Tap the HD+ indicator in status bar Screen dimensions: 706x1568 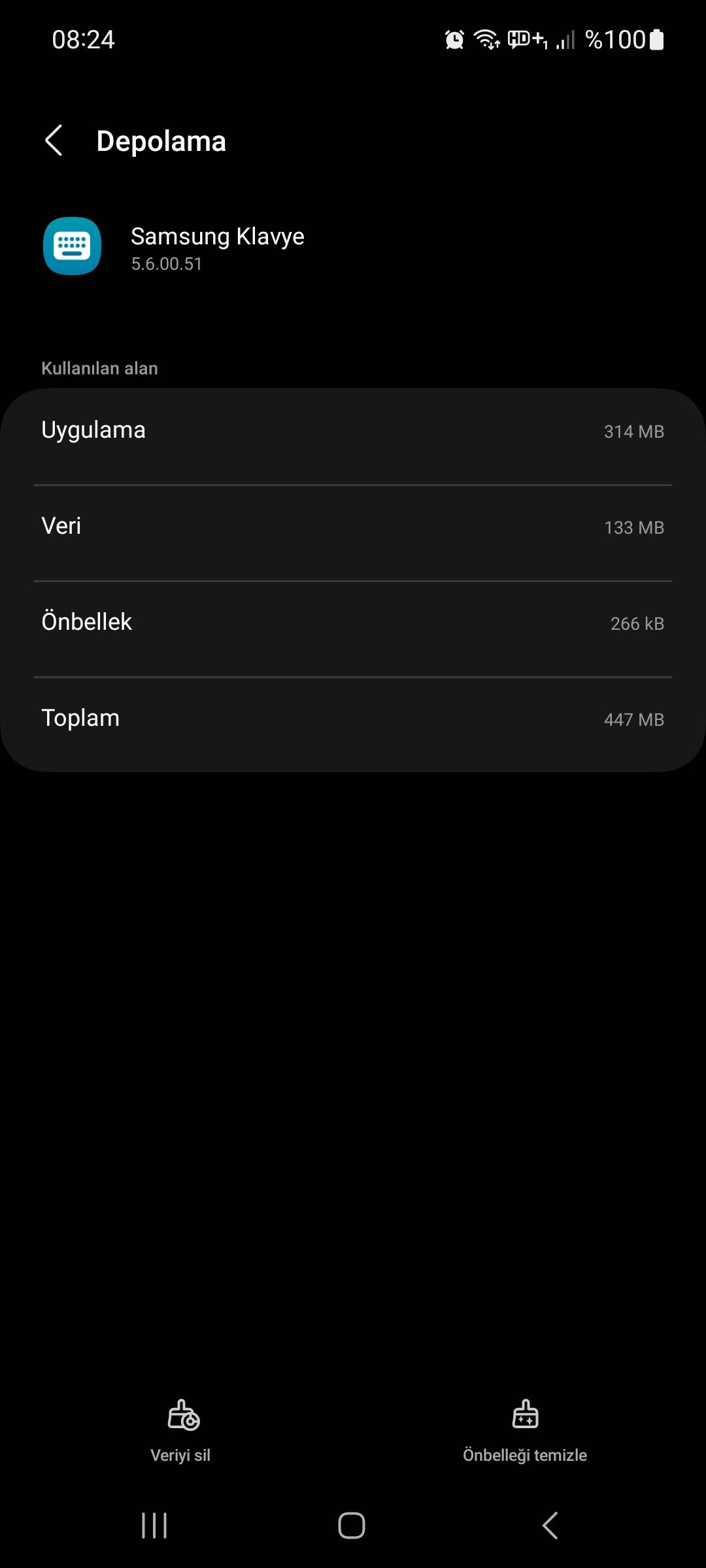tap(527, 41)
